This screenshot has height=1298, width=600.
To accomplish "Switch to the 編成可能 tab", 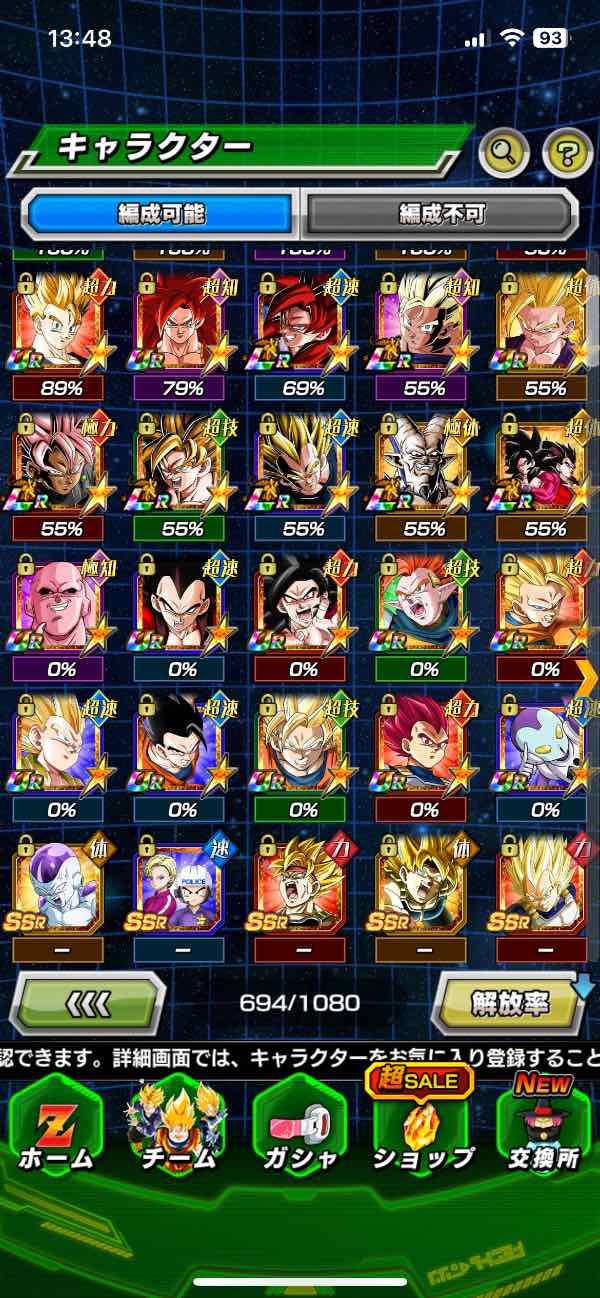I will point(161,213).
